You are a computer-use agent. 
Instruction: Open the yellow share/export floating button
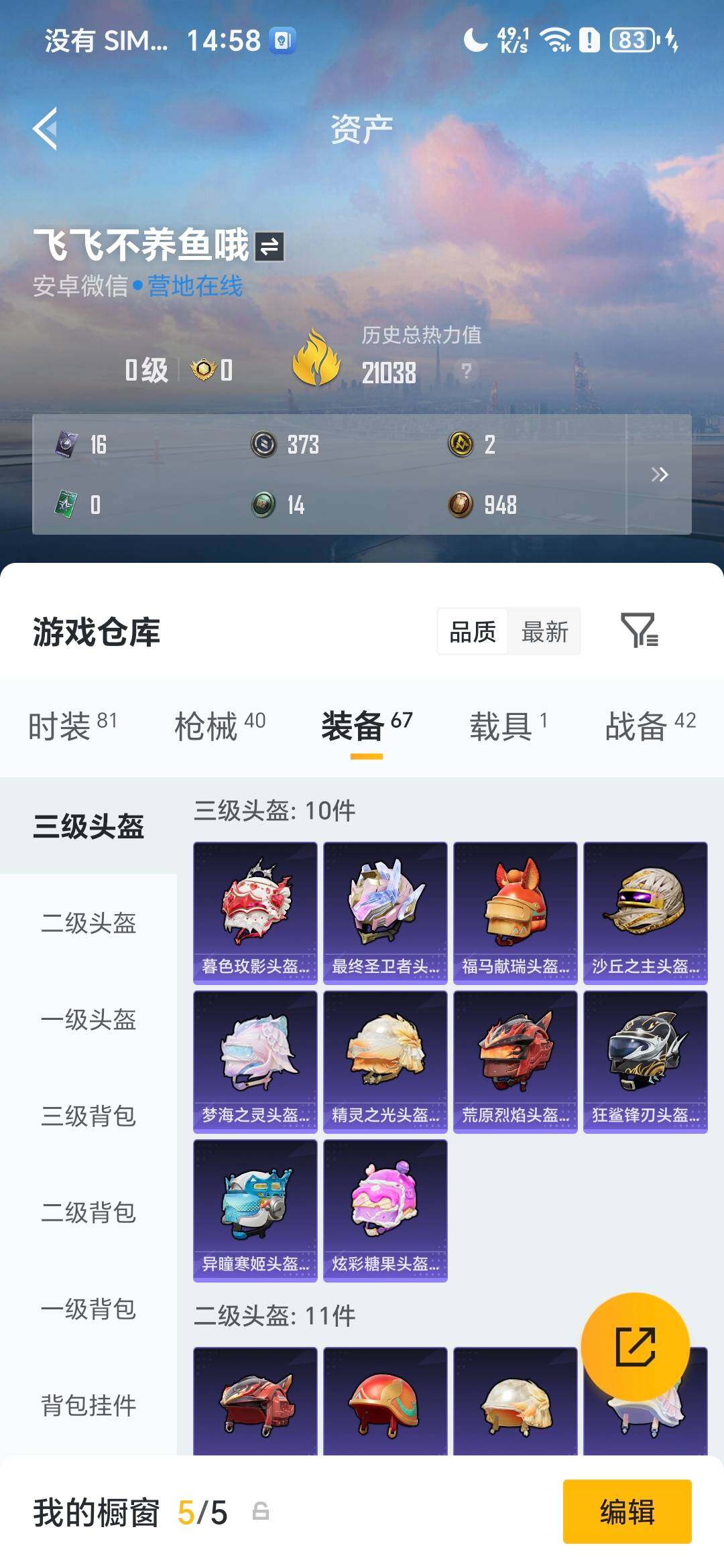pos(637,1349)
